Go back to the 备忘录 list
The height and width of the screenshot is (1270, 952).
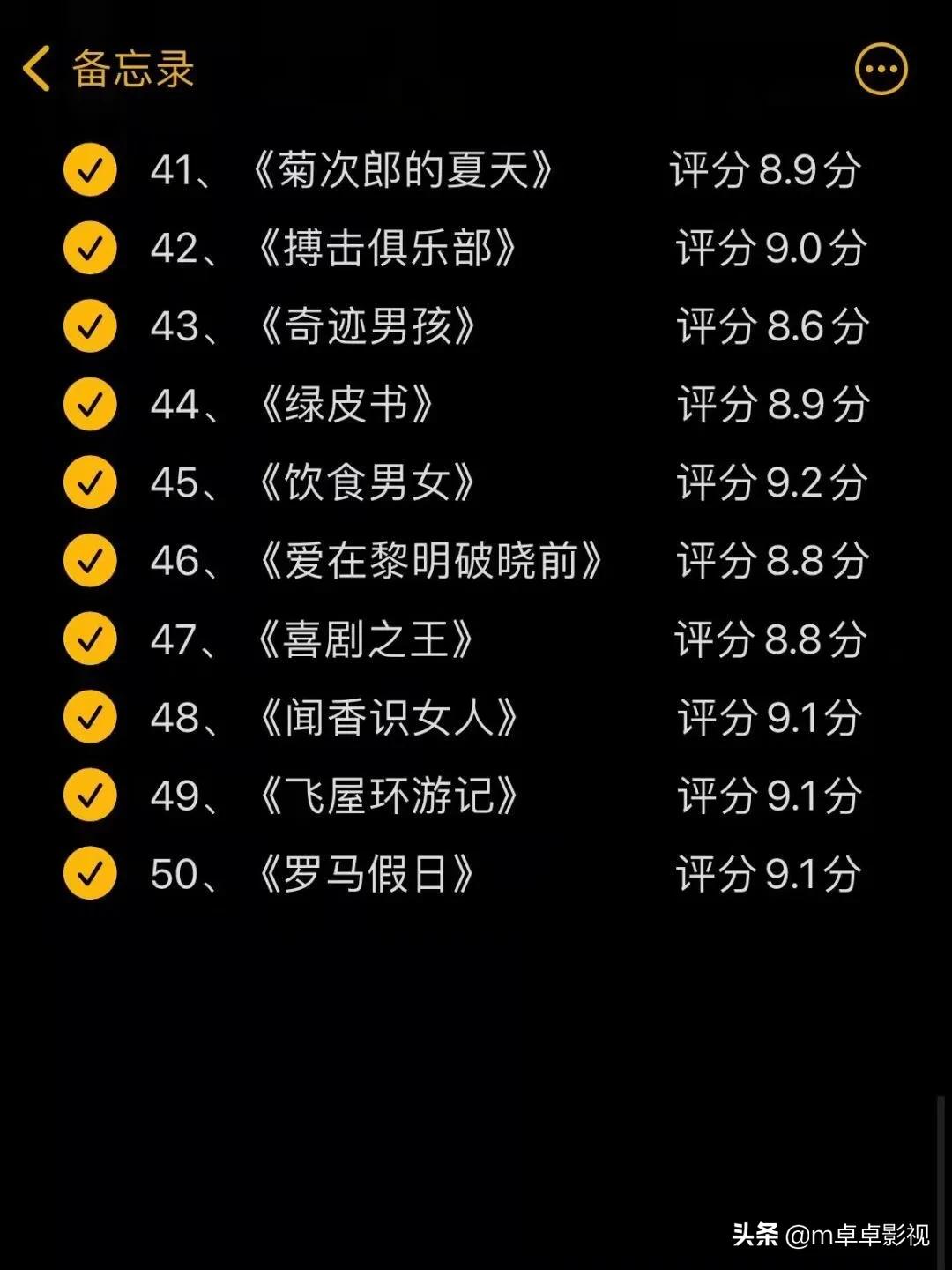tap(106, 69)
